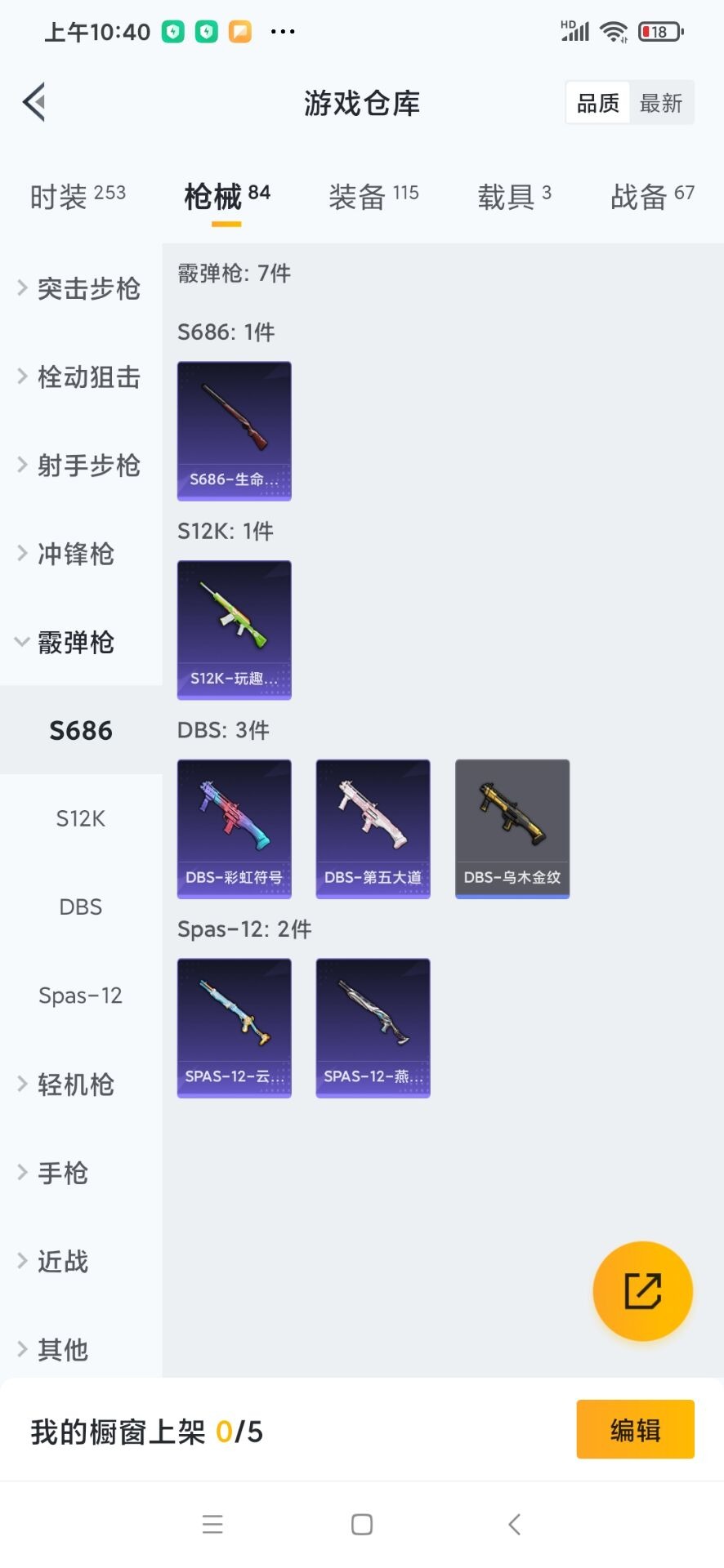This screenshot has height=1568, width=724.
Task: Switch sorting to 最新
Action: [x=661, y=102]
